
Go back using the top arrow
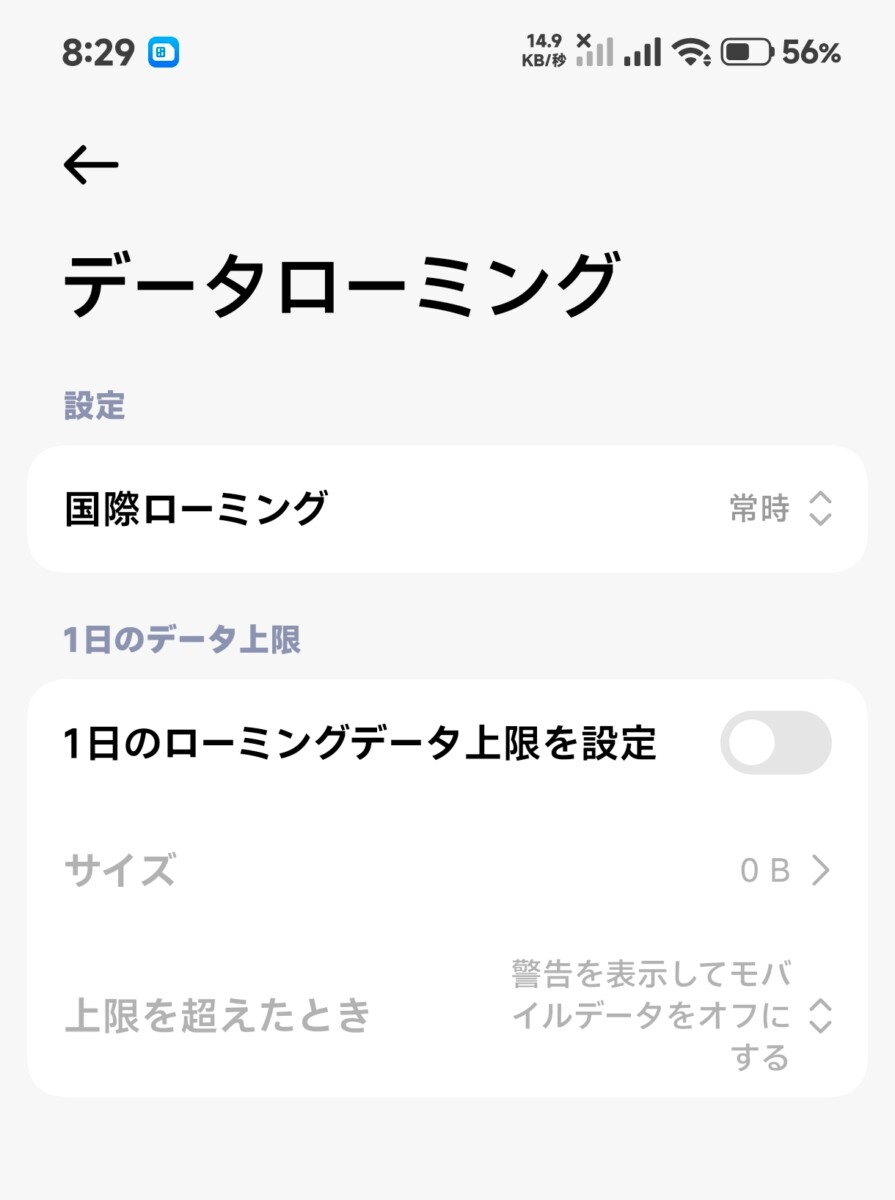click(x=91, y=165)
